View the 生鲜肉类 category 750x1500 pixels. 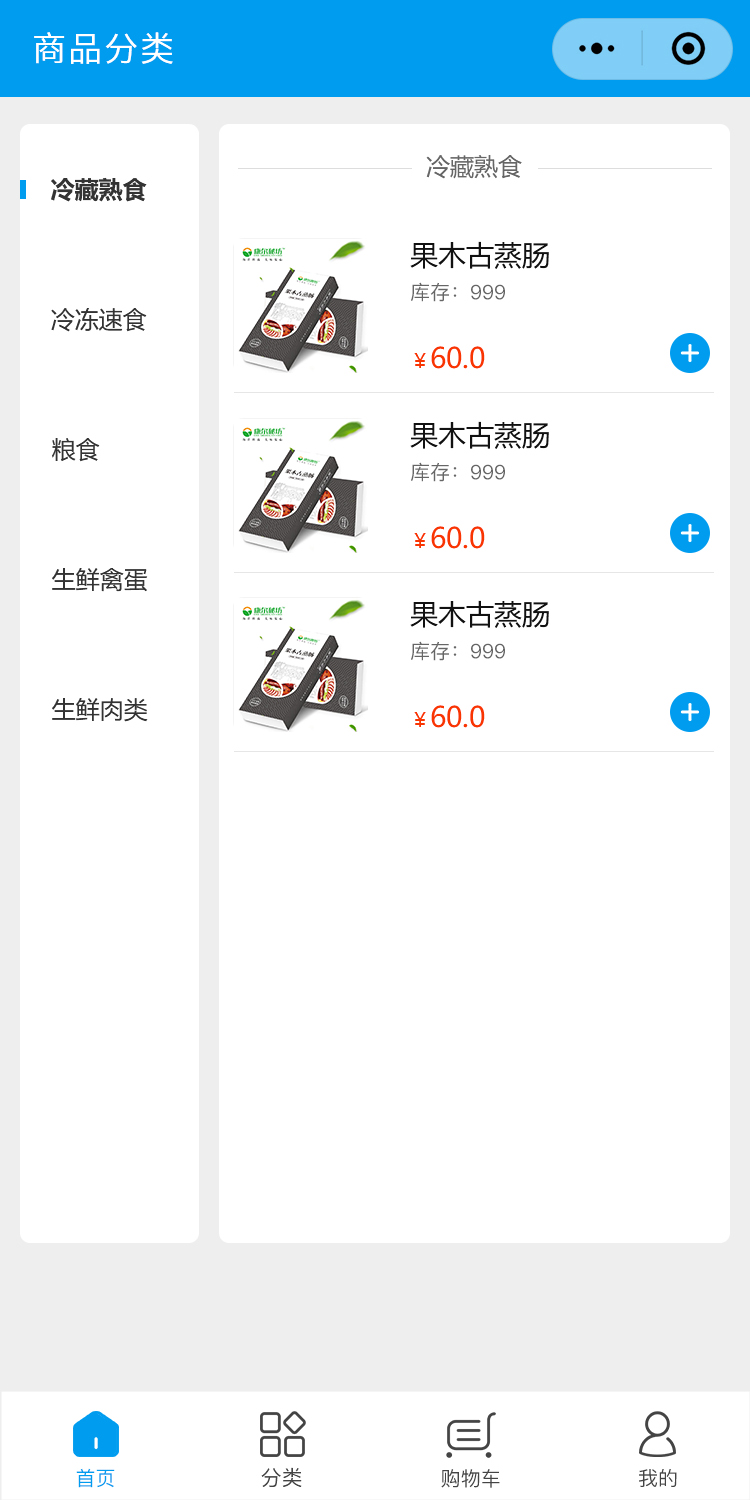click(x=99, y=710)
